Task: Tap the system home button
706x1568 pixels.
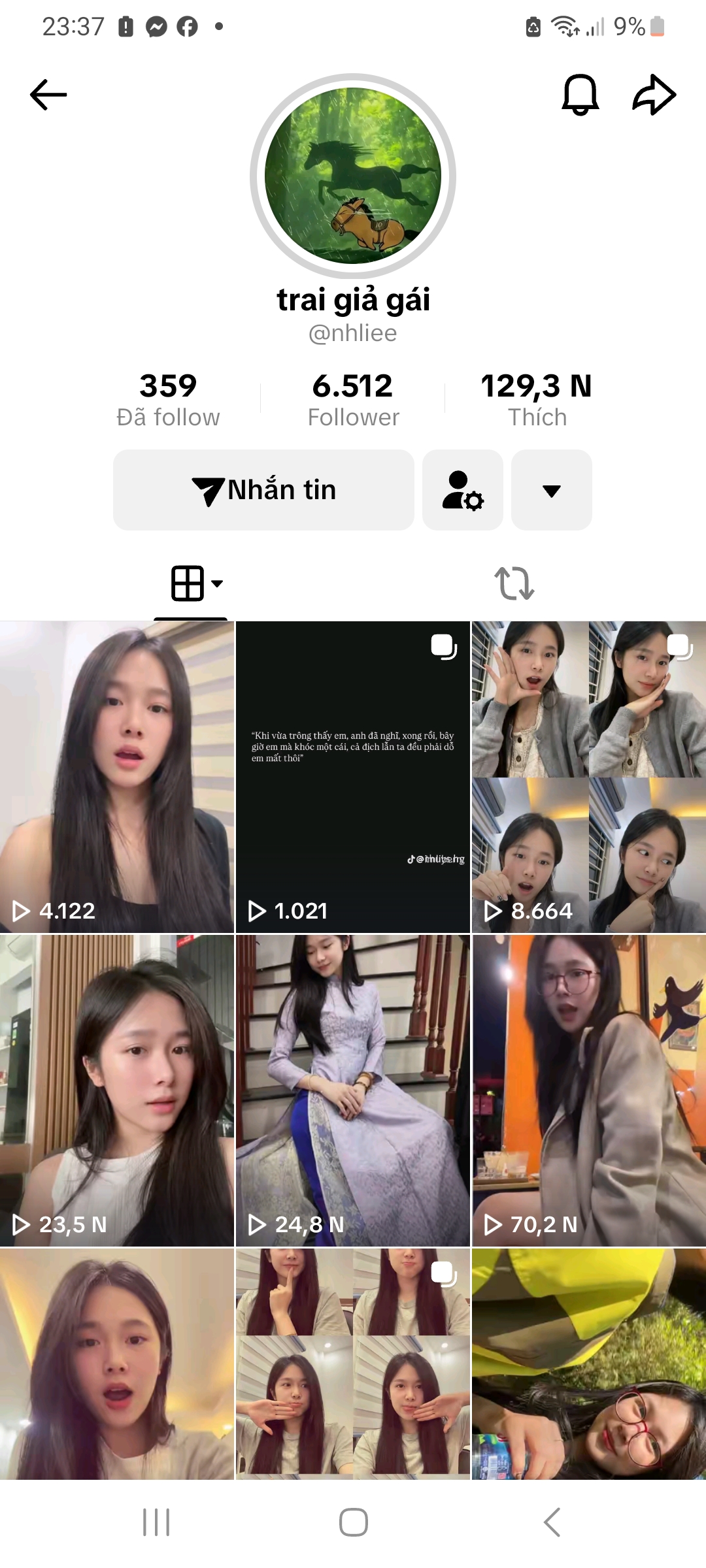Action: [353, 1522]
